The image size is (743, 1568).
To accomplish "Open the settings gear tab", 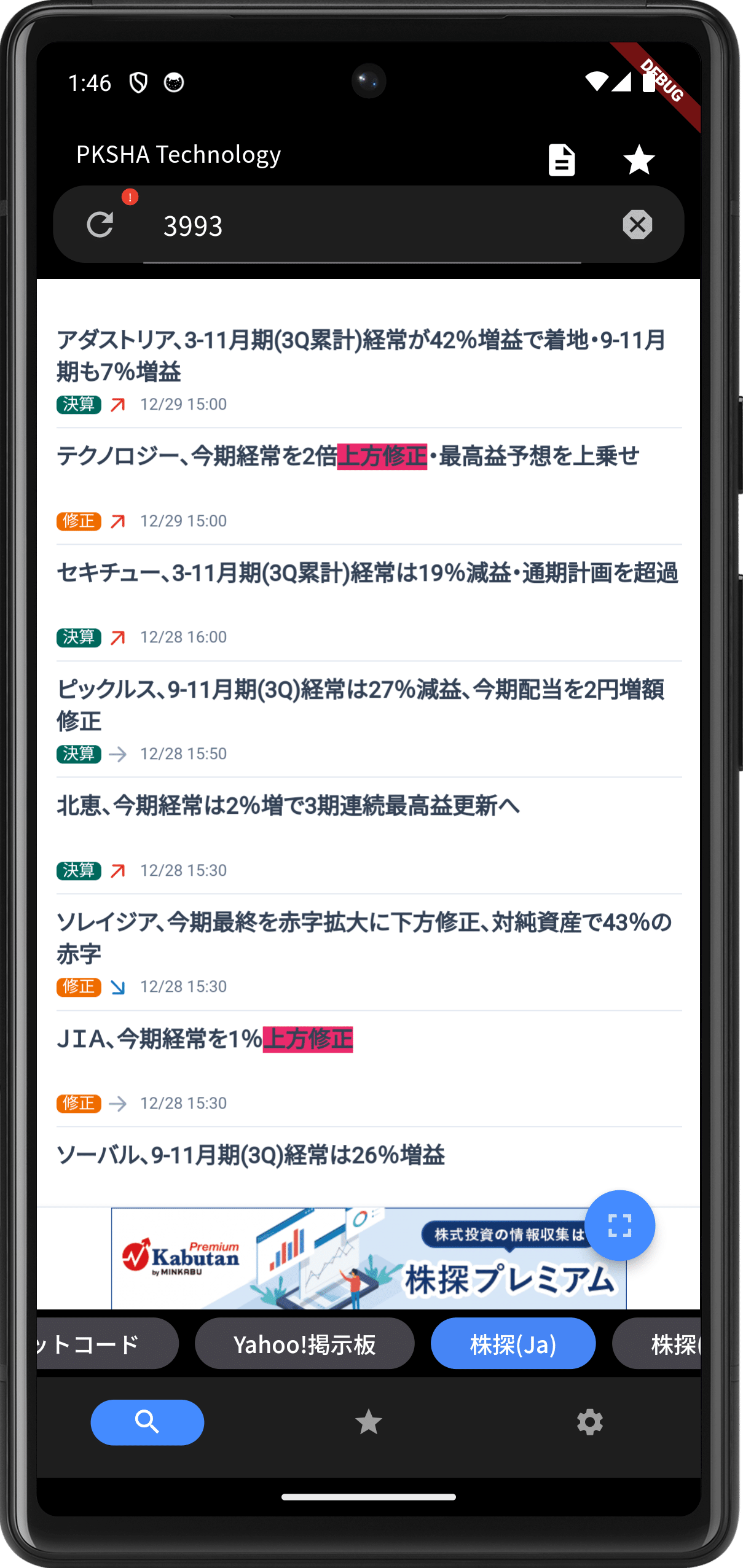I will coord(590,1422).
